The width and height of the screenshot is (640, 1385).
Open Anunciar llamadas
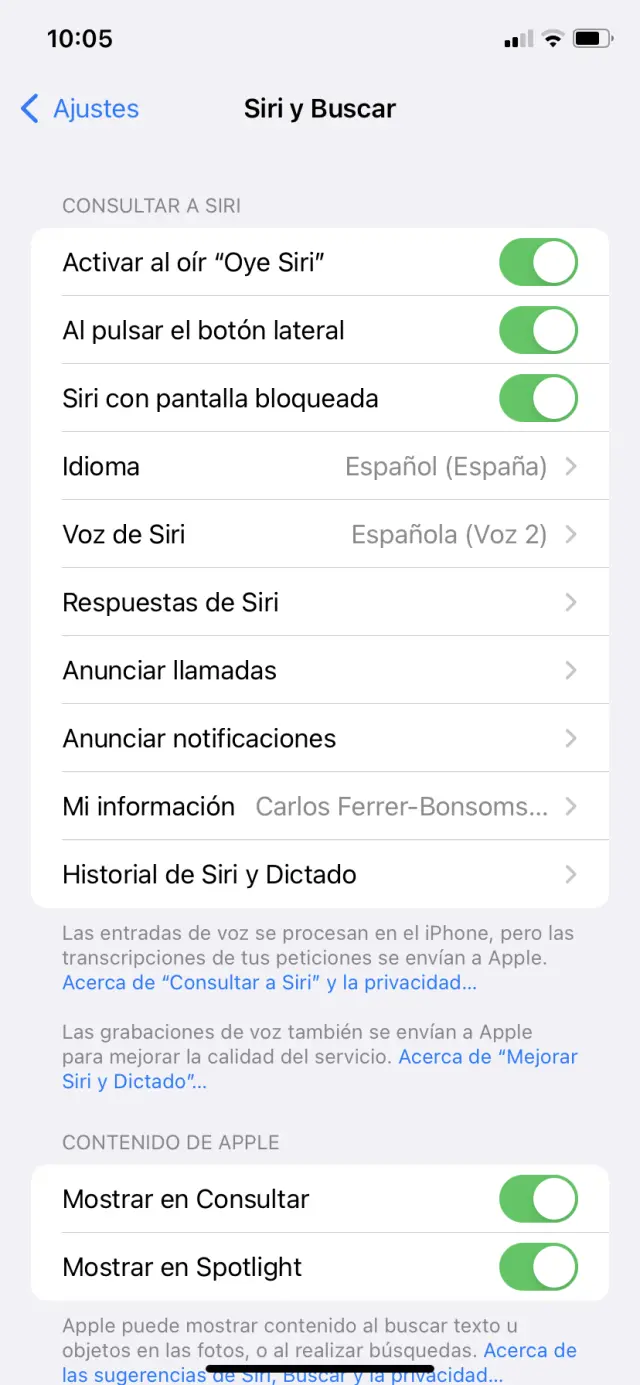point(320,671)
